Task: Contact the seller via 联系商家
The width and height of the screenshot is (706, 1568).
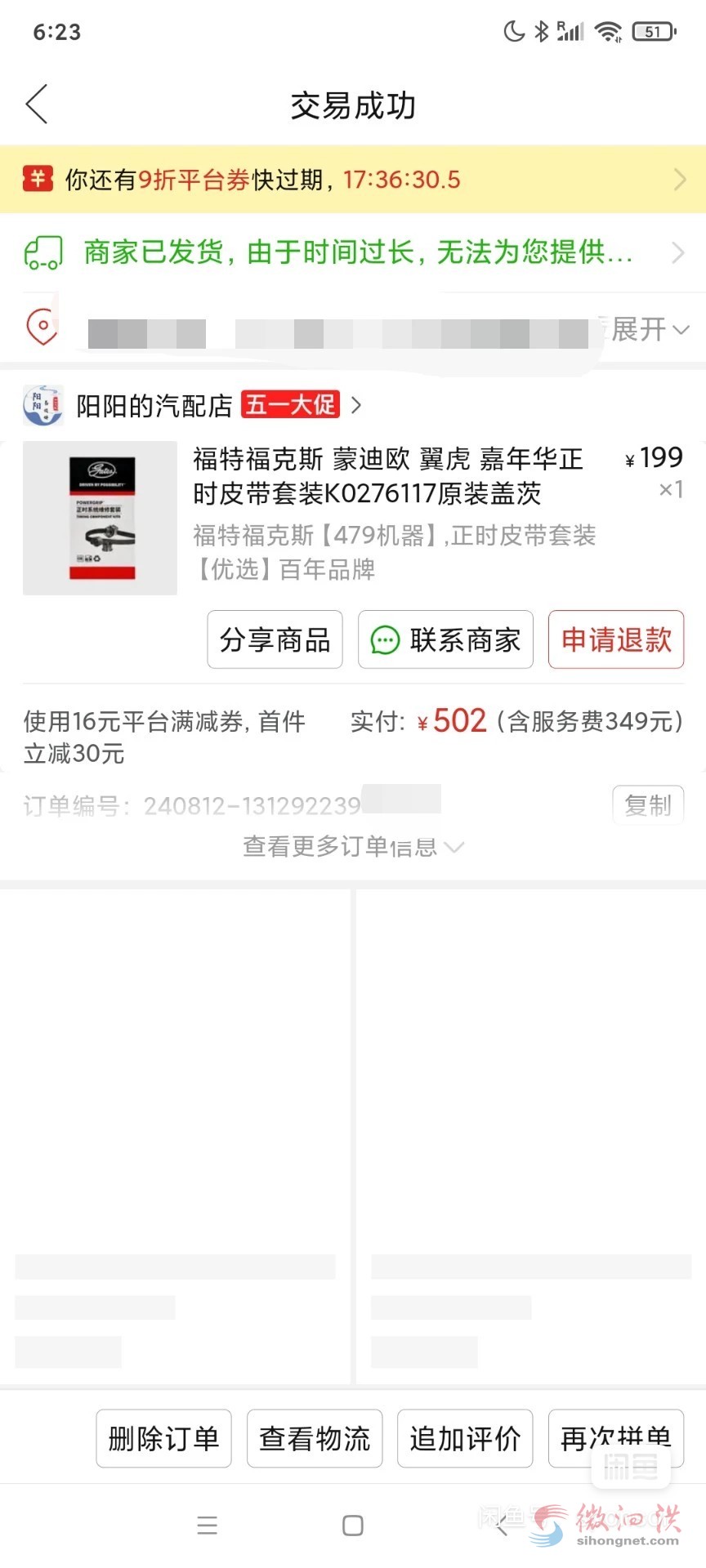Action: pyautogui.click(x=445, y=639)
